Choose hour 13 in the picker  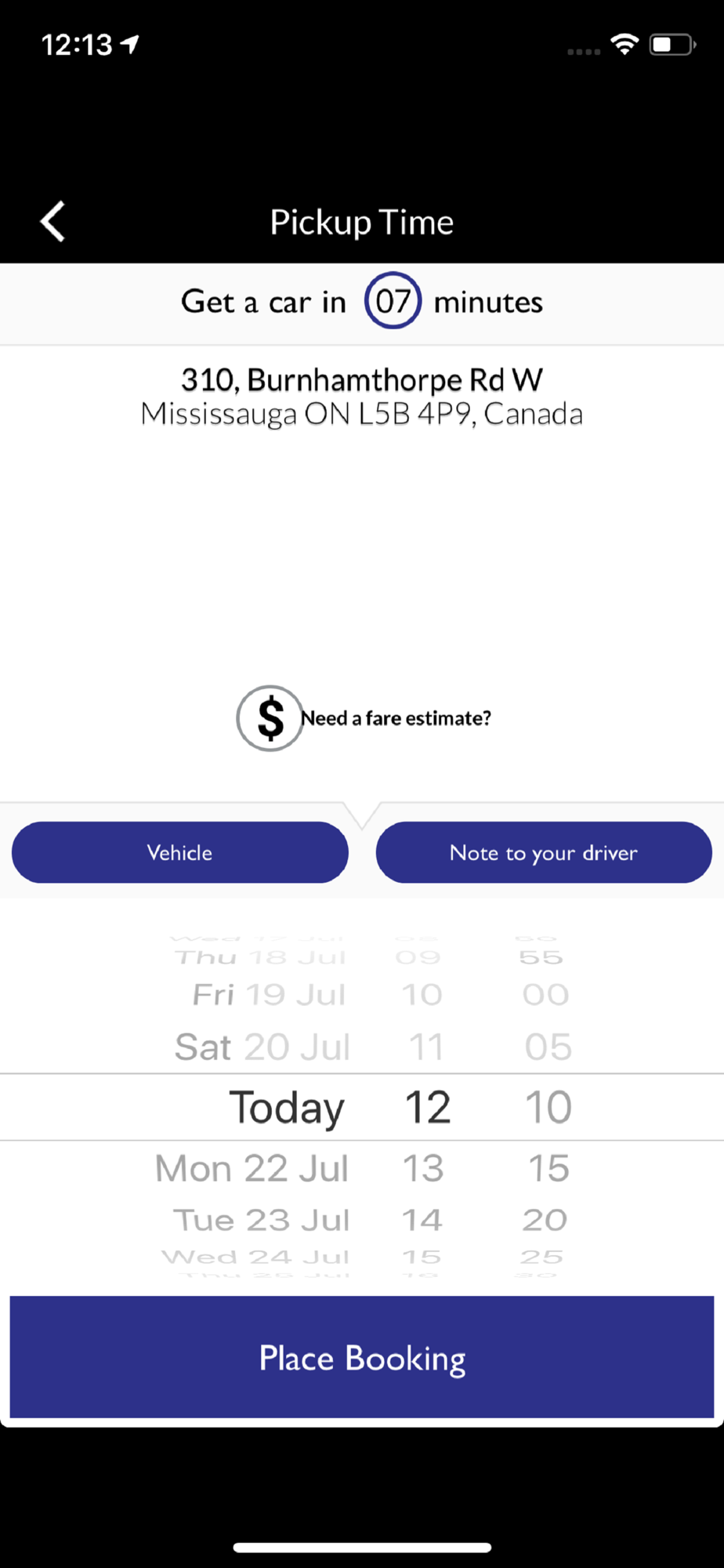click(423, 1168)
